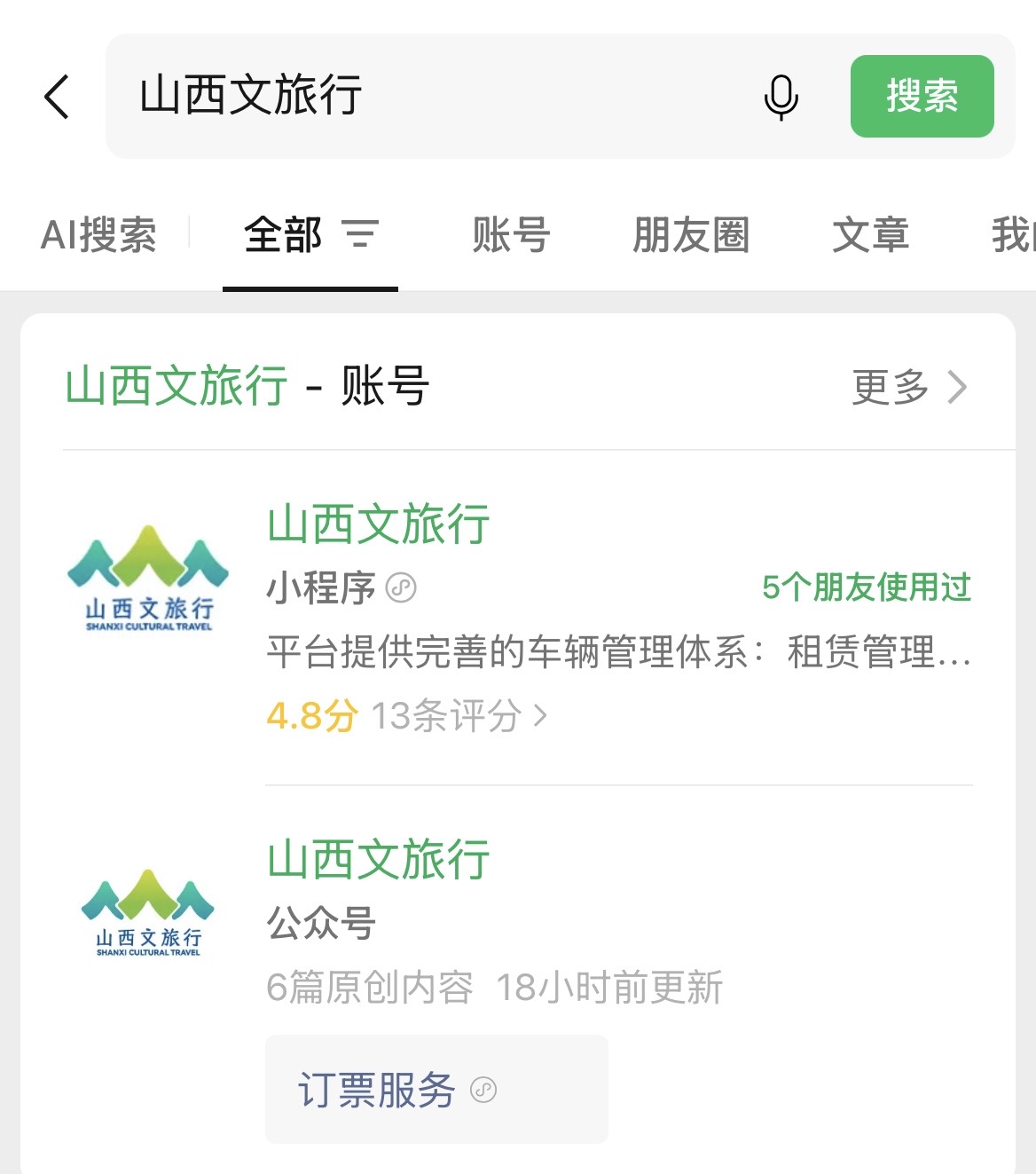Open the filter on the 全部 tab
Viewport: 1036px width, 1174px height.
361,234
